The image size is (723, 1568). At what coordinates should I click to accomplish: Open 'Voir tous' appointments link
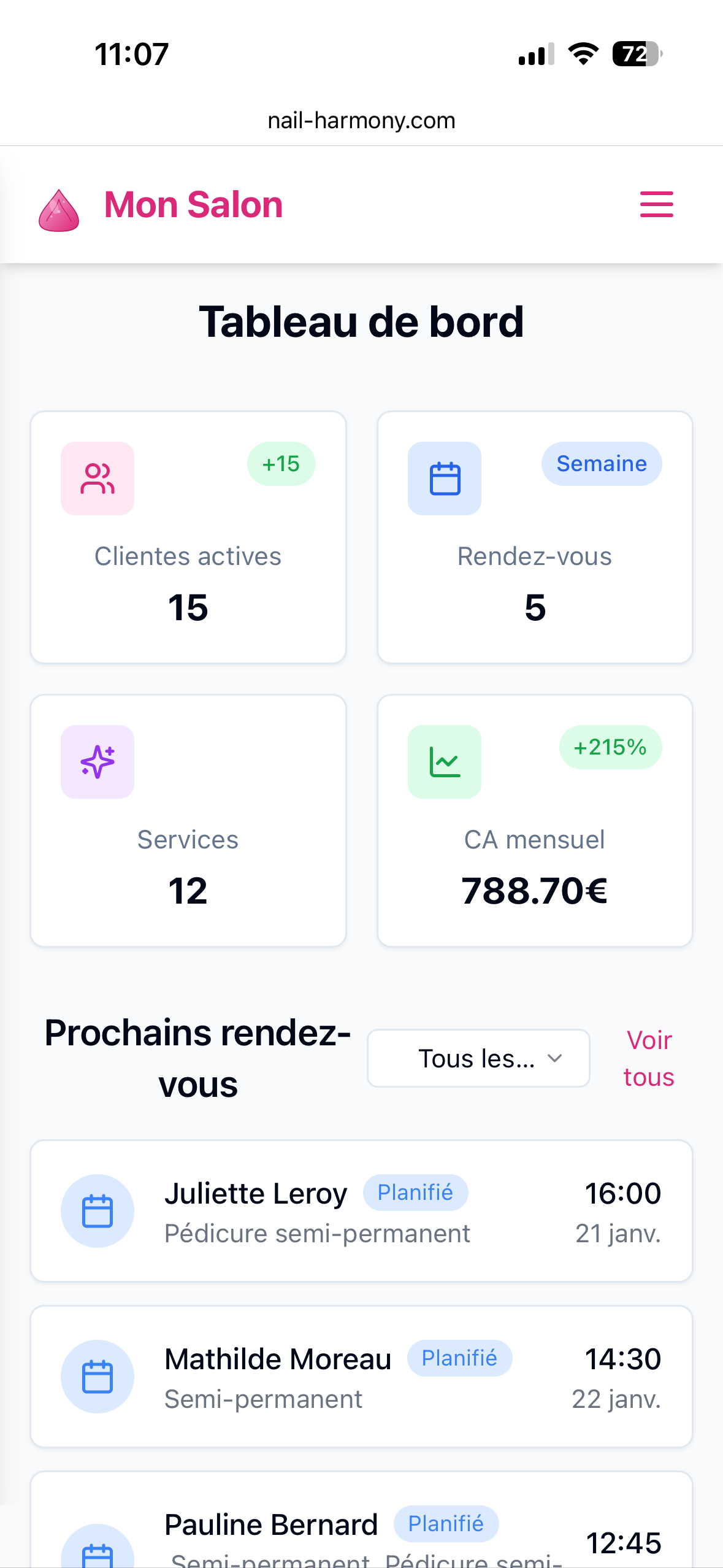pos(648,1058)
